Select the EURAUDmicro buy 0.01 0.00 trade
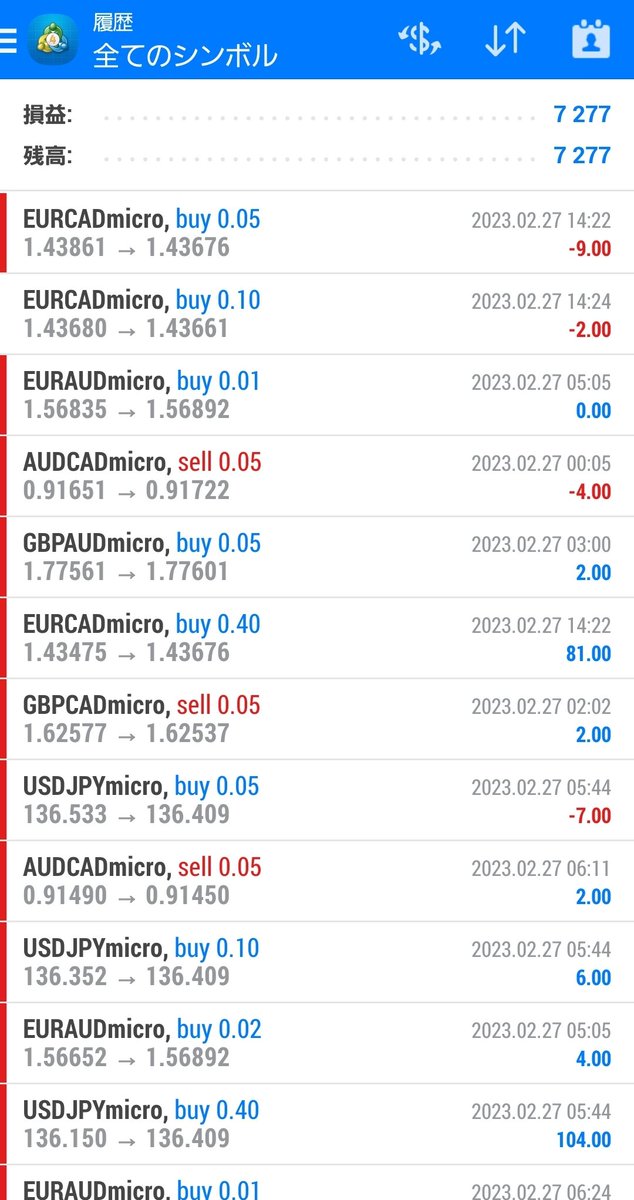Image resolution: width=634 pixels, height=1200 pixels. click(x=317, y=395)
